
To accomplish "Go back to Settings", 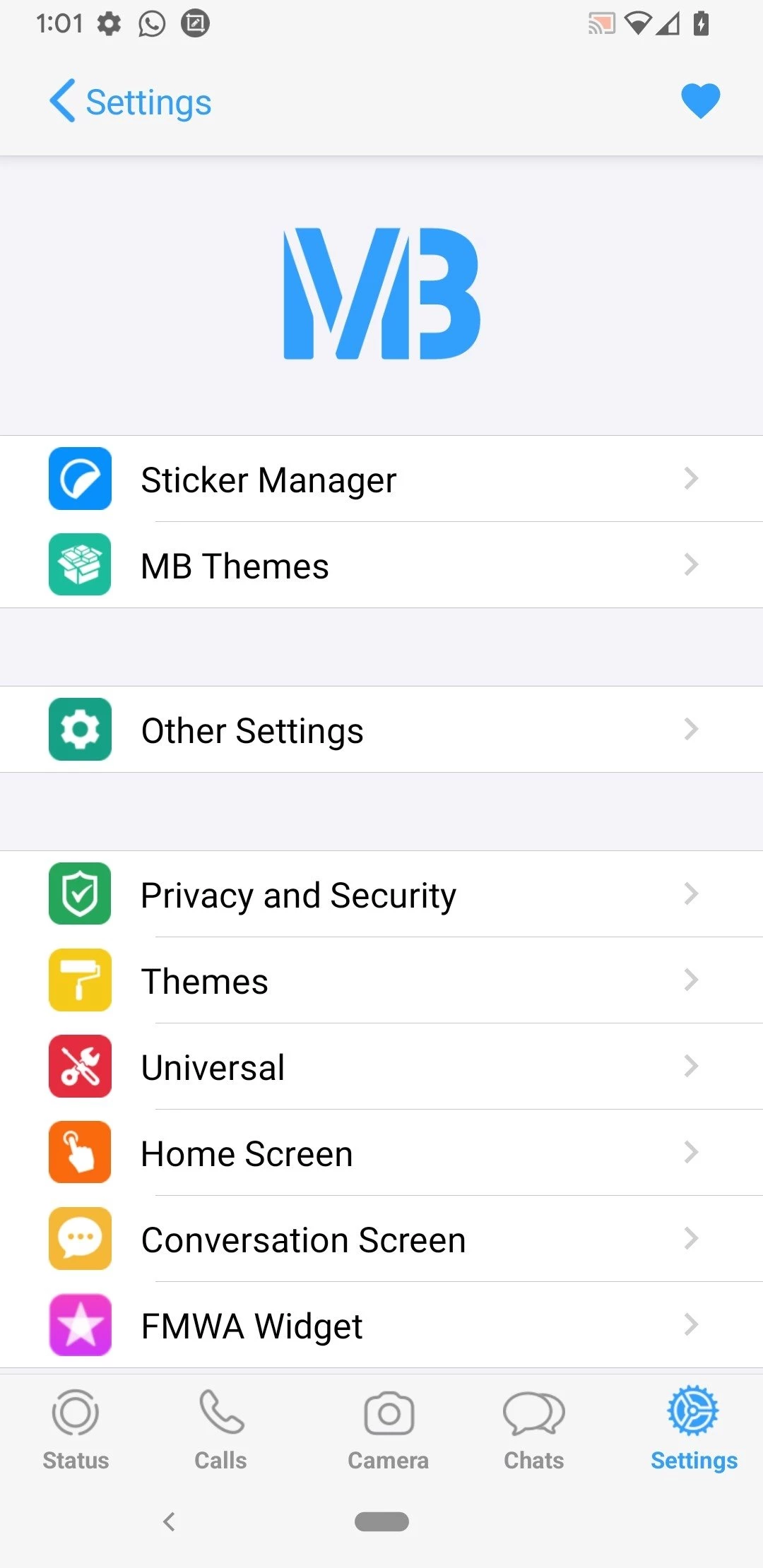I will [x=131, y=102].
